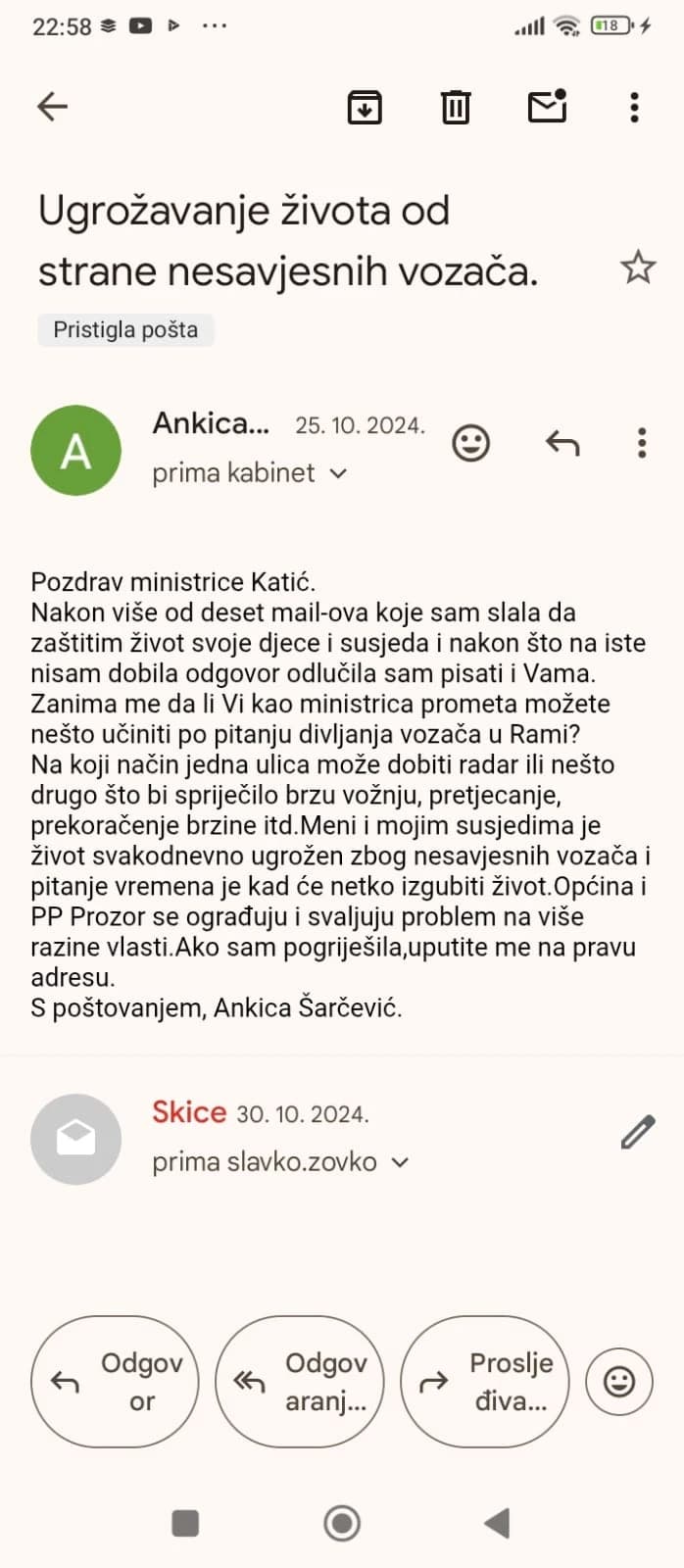The image size is (684, 1568).
Task: Open the top overflow menu
Action: click(634, 107)
